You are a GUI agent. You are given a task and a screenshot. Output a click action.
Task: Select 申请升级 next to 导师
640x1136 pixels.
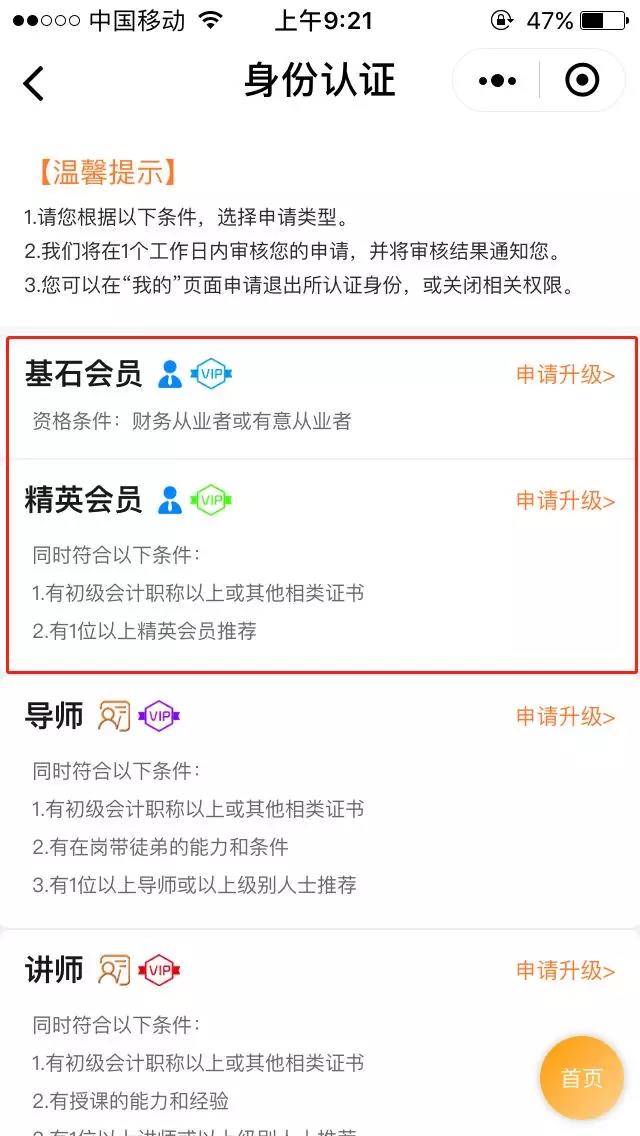(x=565, y=716)
